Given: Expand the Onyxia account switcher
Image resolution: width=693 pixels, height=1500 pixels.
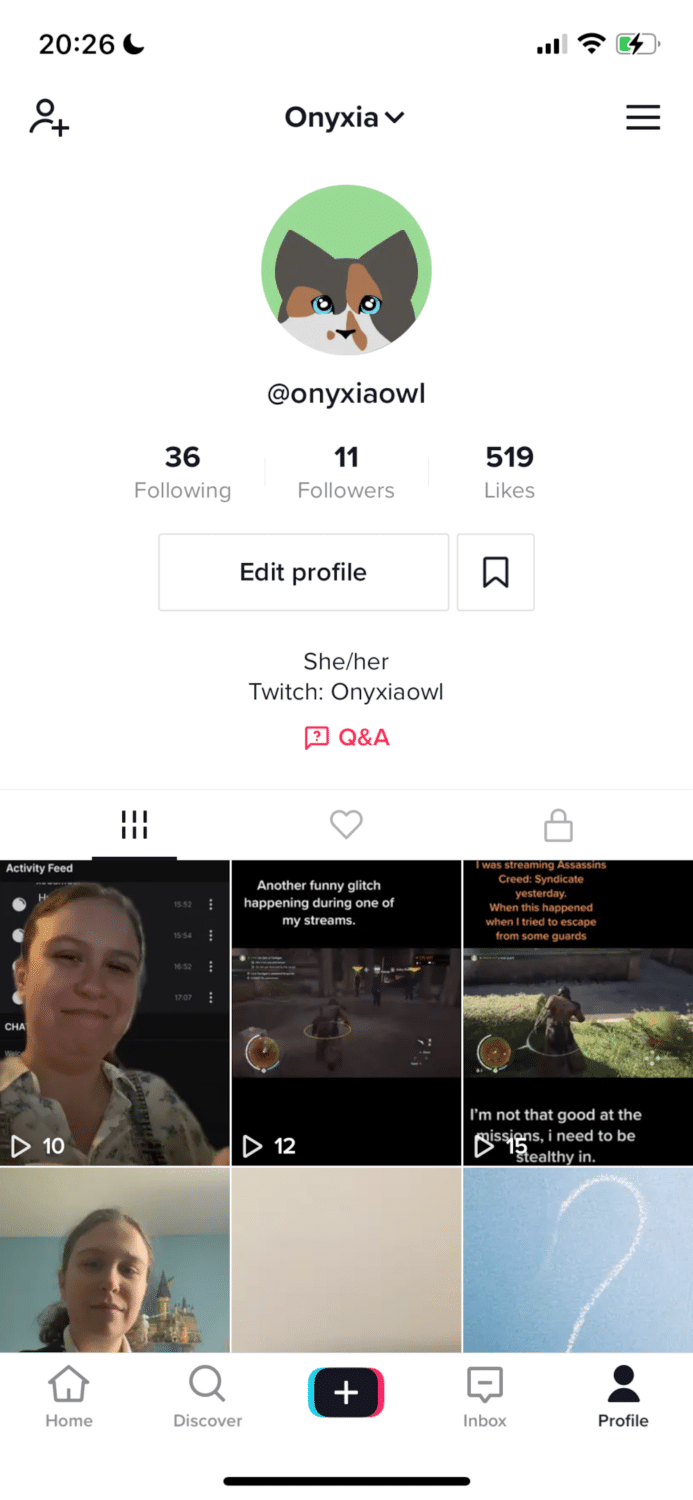Looking at the screenshot, I should tap(345, 118).
